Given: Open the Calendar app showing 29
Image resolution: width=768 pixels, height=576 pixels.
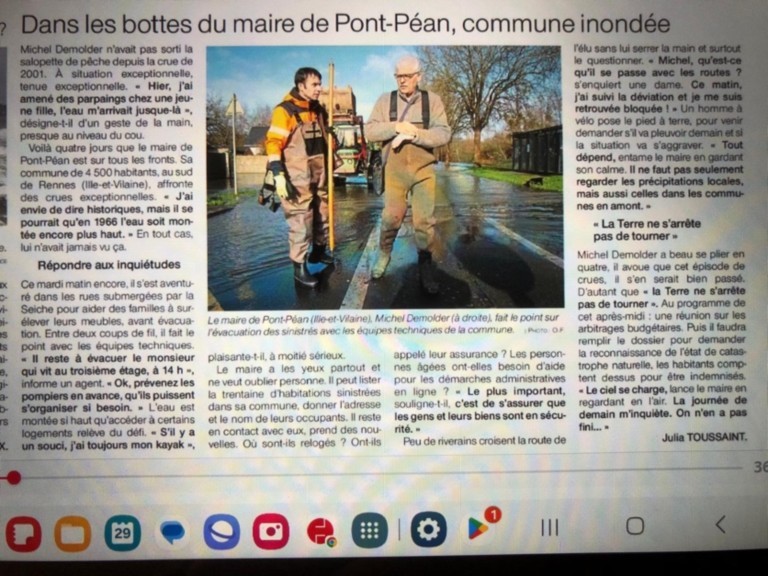Looking at the screenshot, I should (x=123, y=532).
